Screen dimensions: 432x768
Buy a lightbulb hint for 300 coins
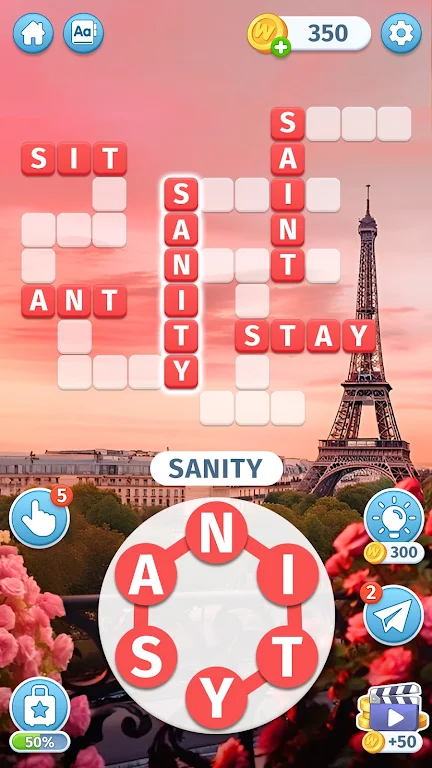click(394, 526)
